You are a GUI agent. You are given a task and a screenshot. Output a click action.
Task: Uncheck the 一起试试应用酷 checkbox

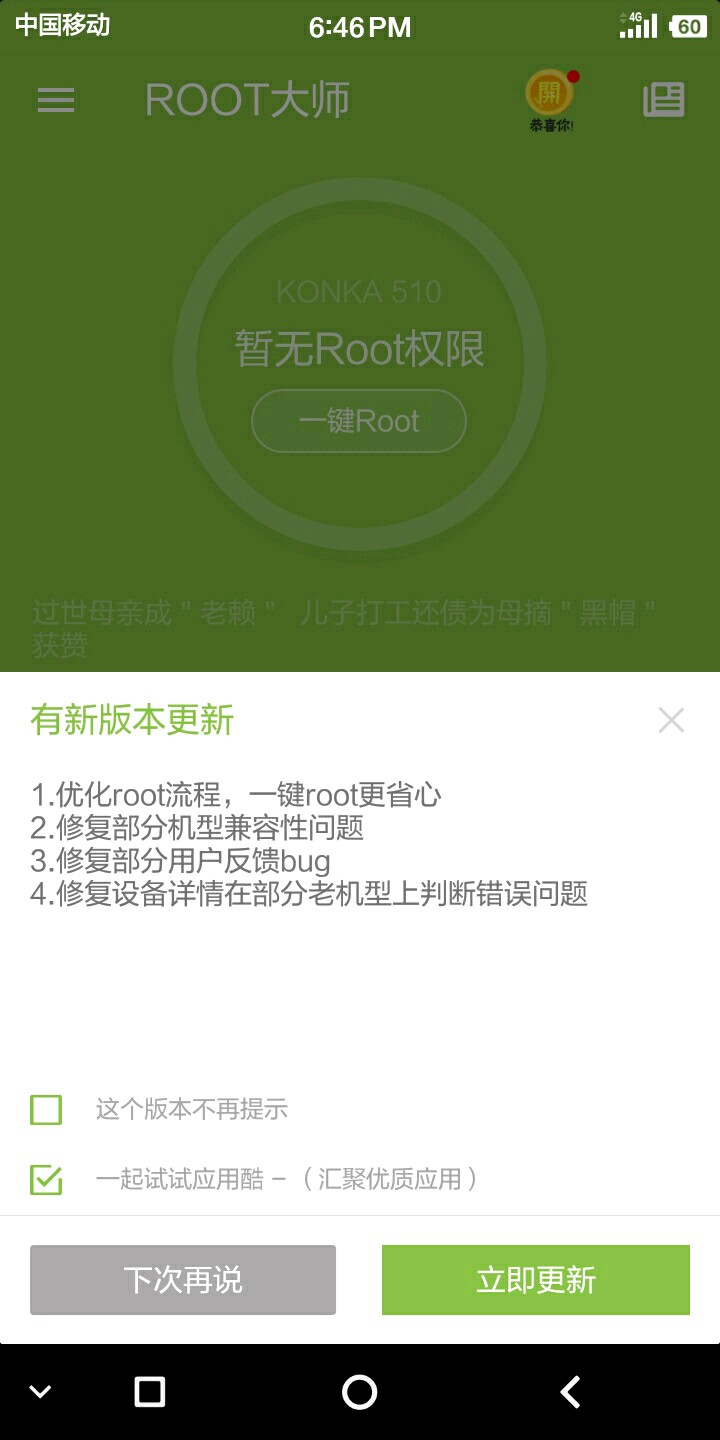point(46,1180)
